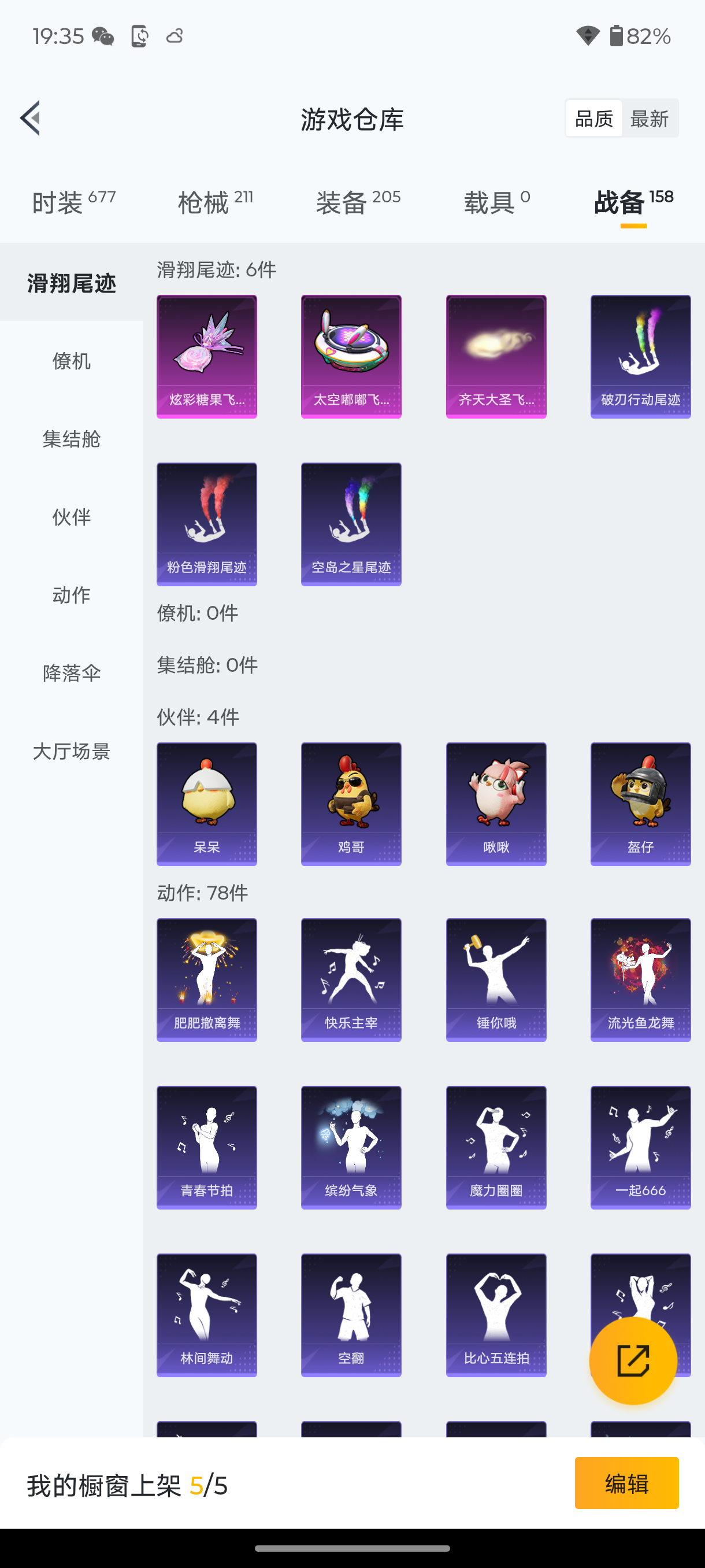
Task: Expand the 降落伞 sidebar section
Action: pos(71,672)
